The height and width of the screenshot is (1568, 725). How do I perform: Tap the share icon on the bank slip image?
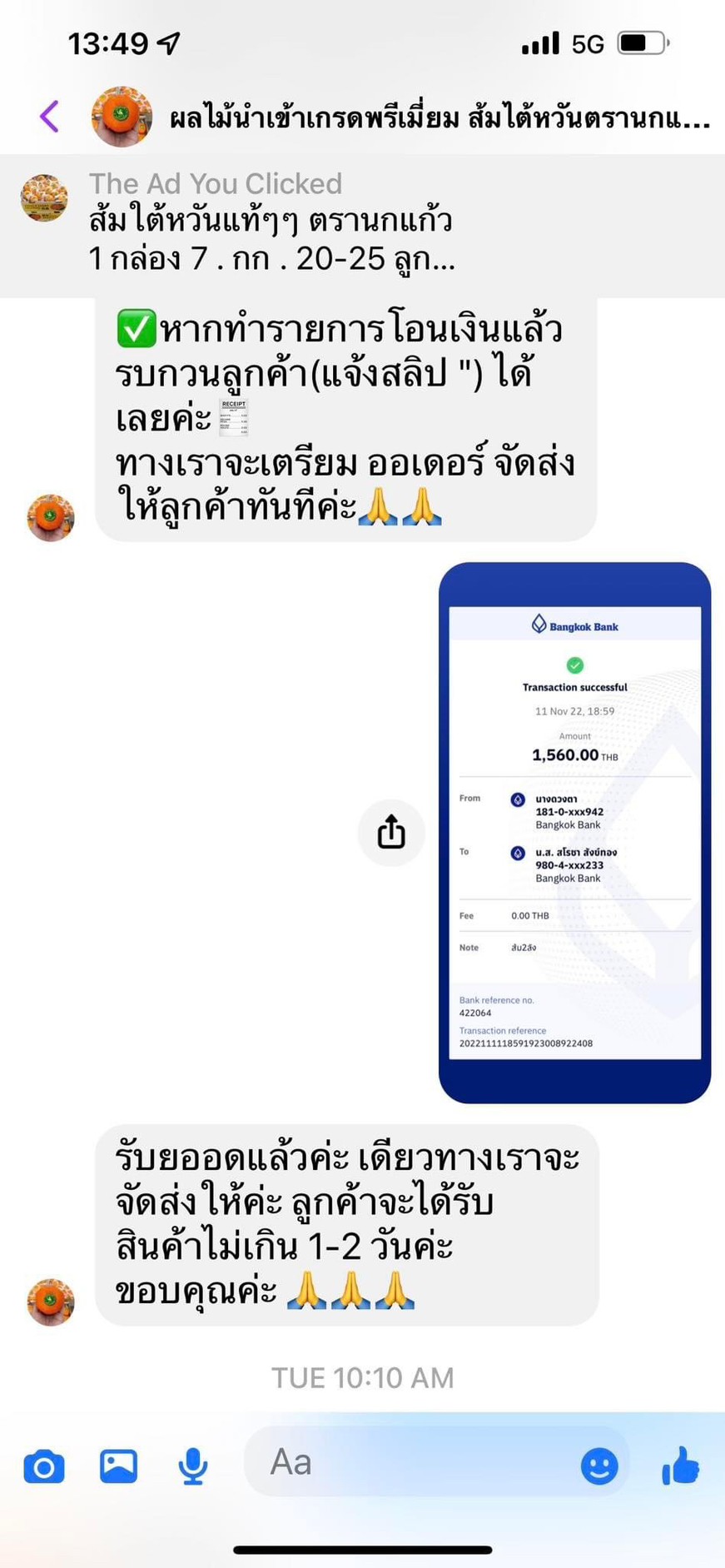tap(391, 833)
